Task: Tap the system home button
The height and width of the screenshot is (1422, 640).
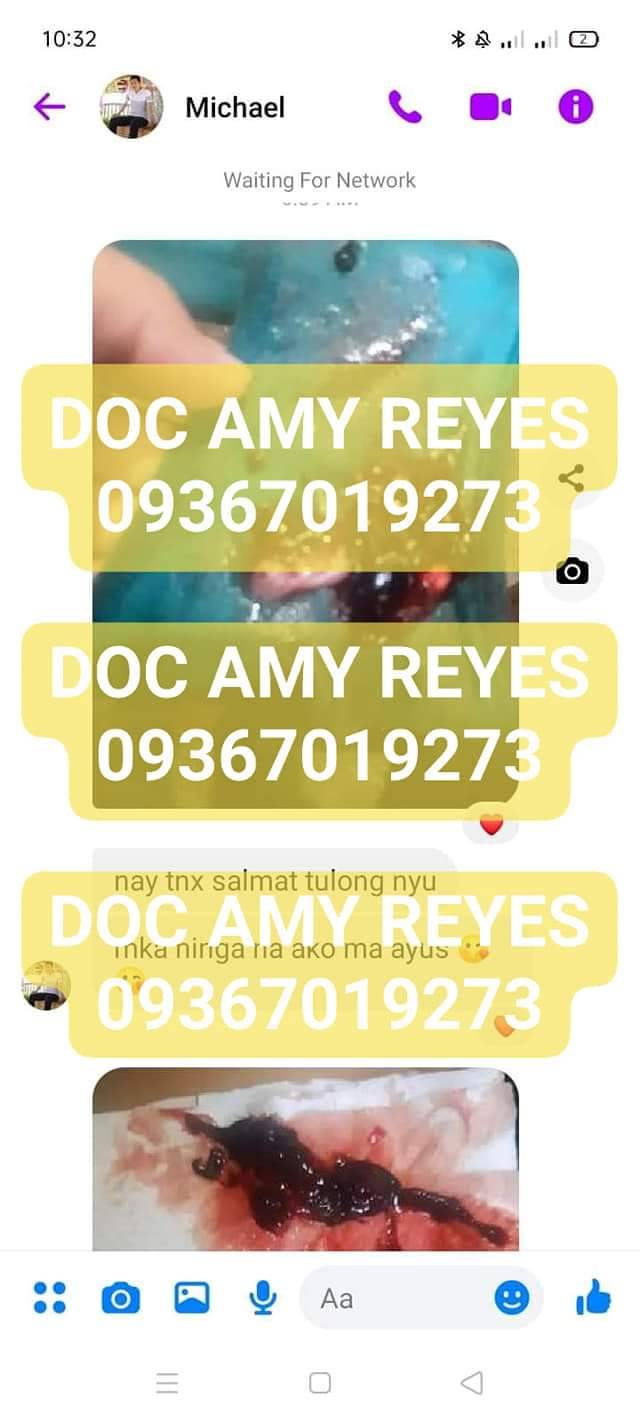Action: coord(320,1383)
